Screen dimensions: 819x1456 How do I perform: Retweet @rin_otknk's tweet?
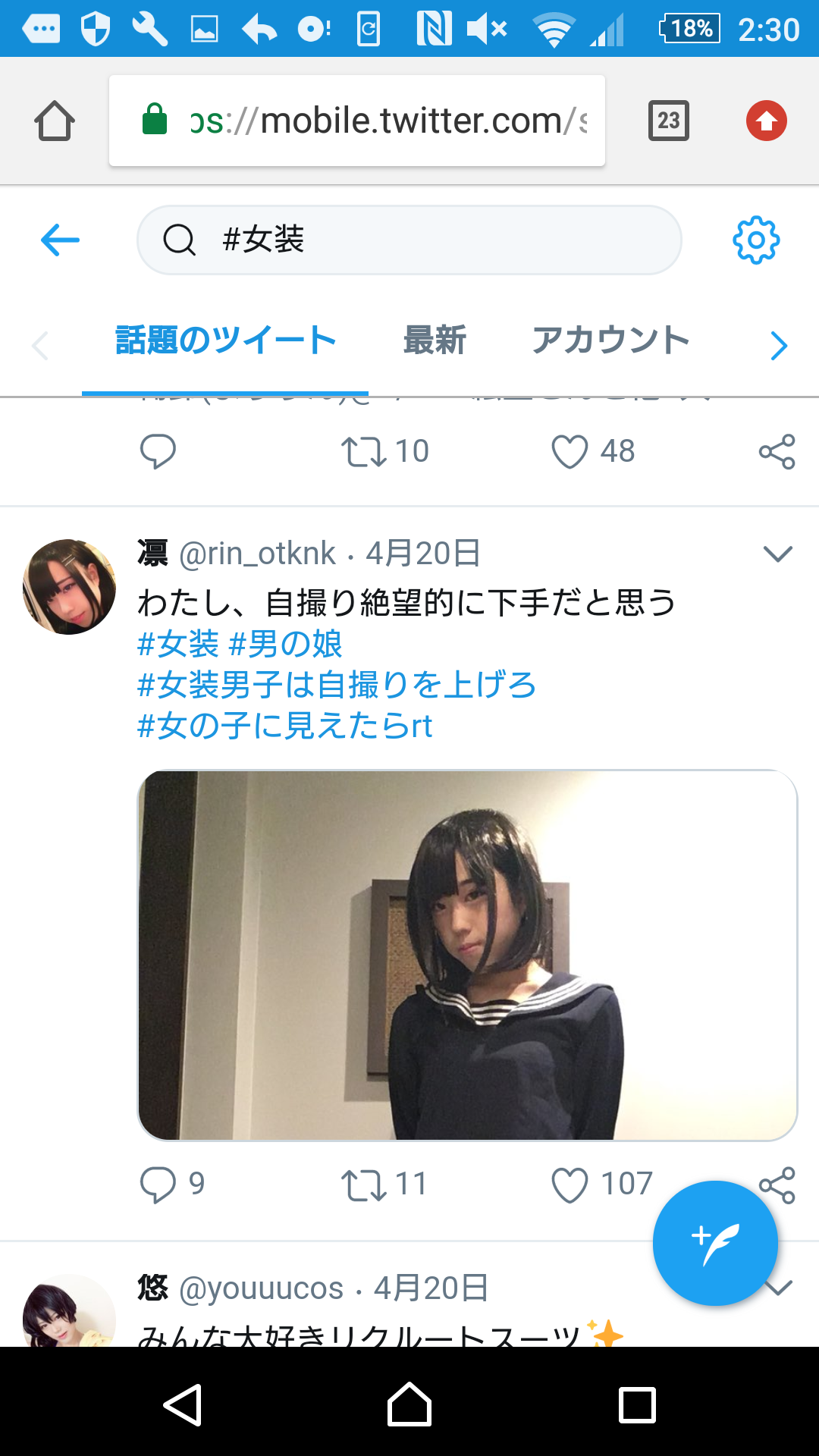click(365, 1185)
